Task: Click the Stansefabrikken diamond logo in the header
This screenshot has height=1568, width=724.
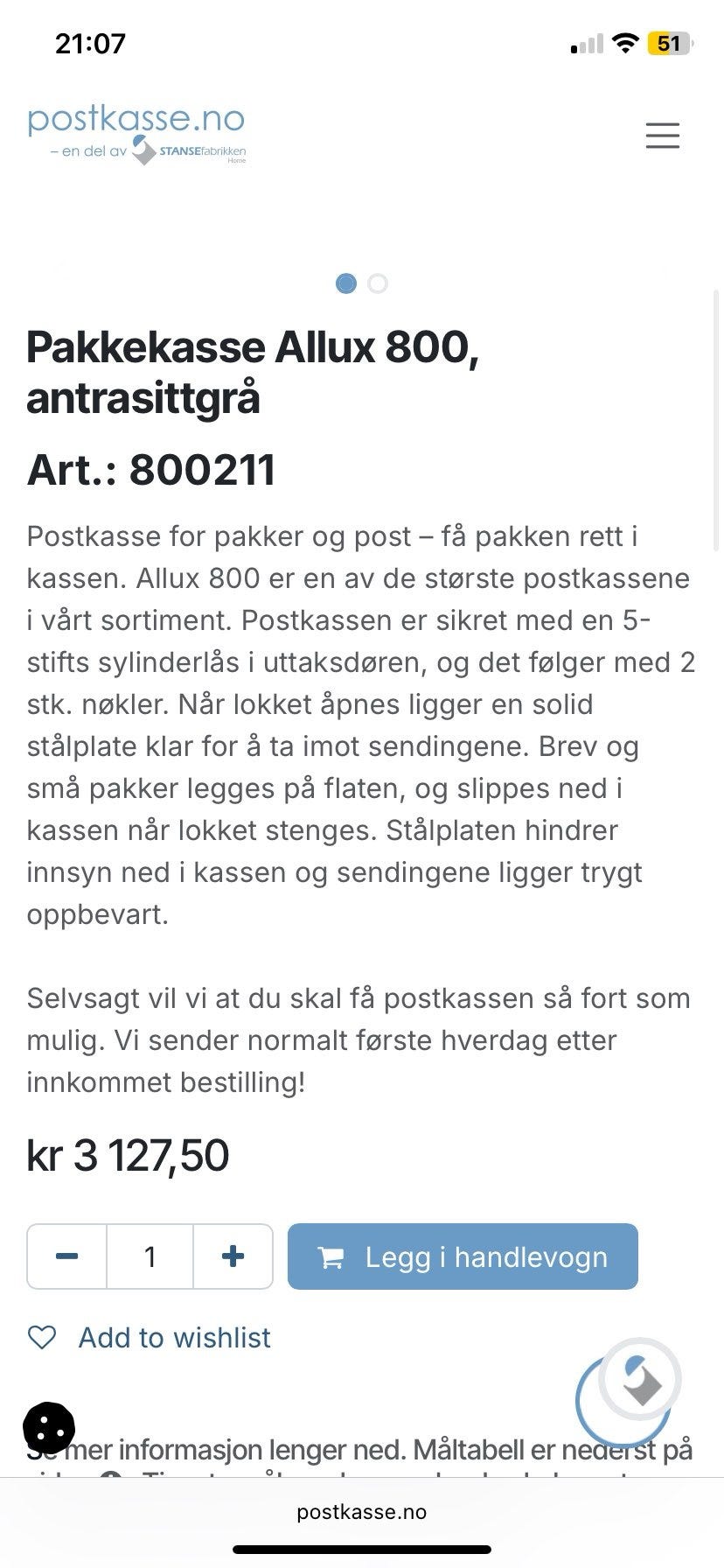Action: (143, 150)
